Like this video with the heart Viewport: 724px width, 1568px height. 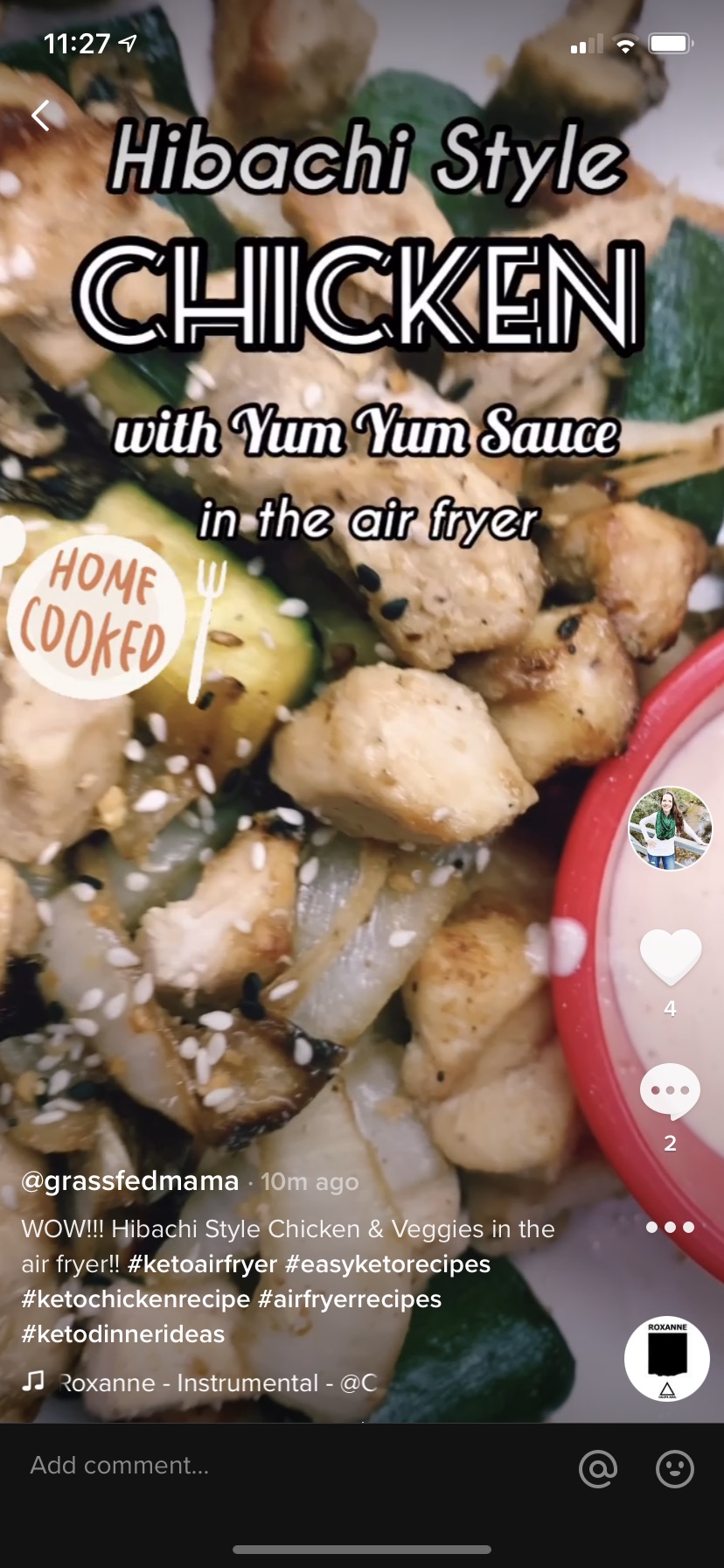coord(671,956)
